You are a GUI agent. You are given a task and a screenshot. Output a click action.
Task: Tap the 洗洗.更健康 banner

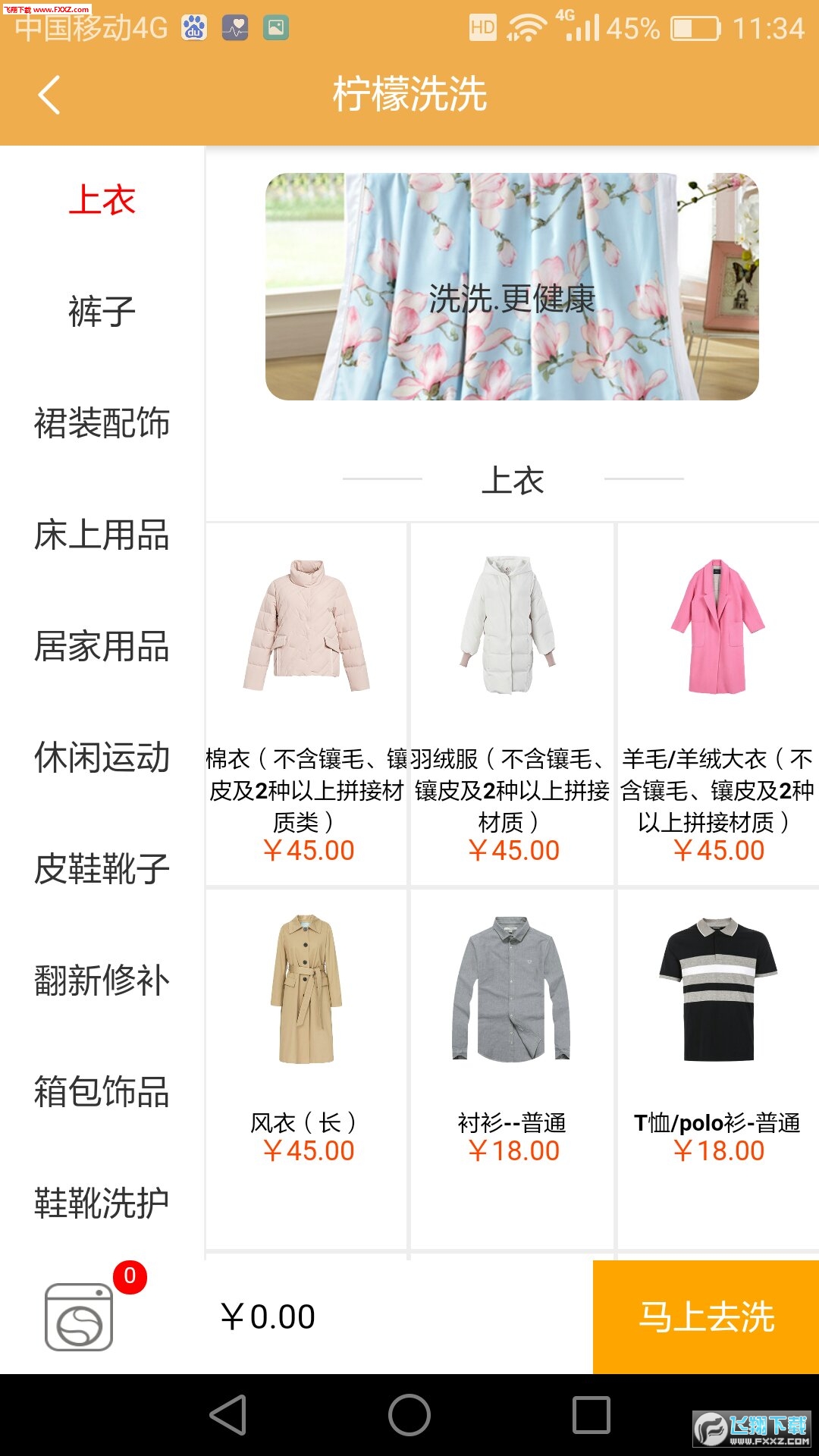click(x=512, y=287)
